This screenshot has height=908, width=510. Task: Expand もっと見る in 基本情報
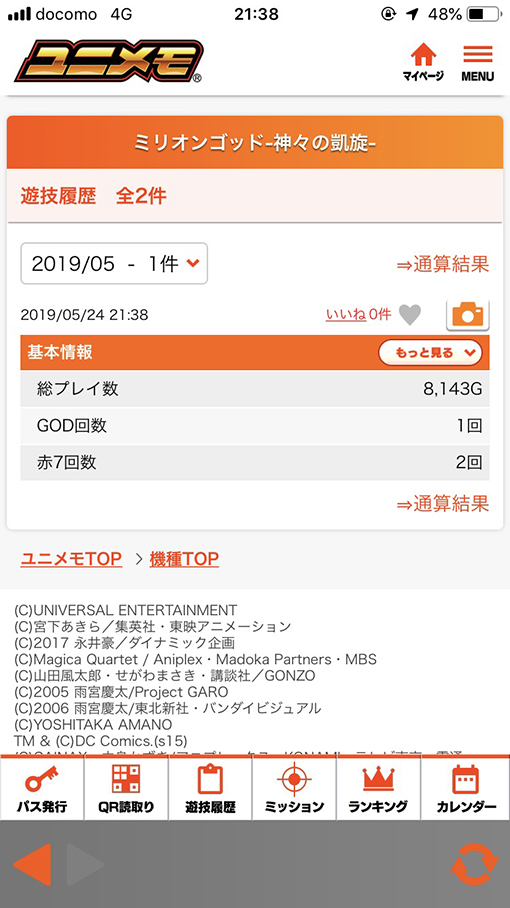(430, 353)
